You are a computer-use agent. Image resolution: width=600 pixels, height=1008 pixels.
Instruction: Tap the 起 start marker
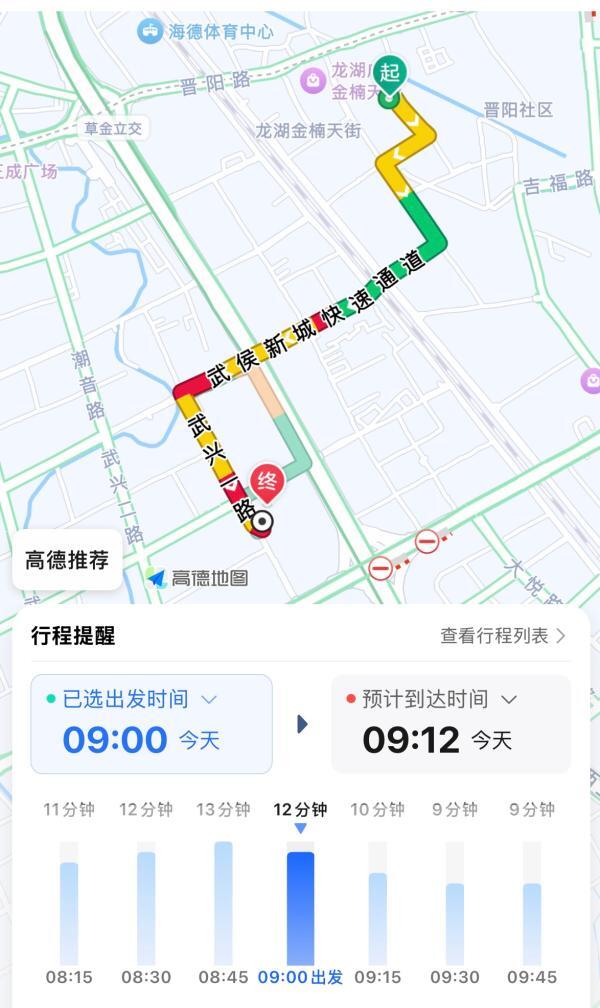pos(389,74)
